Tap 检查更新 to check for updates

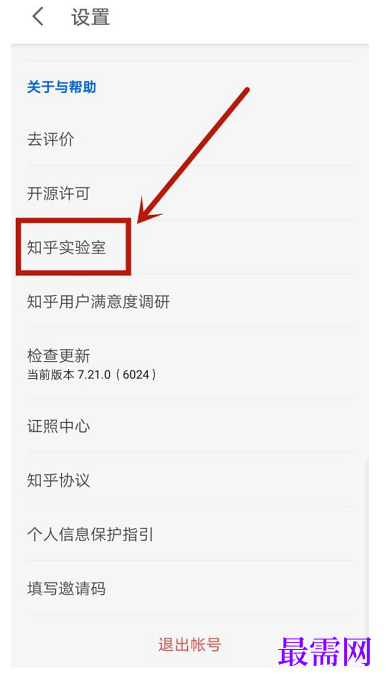click(190, 363)
